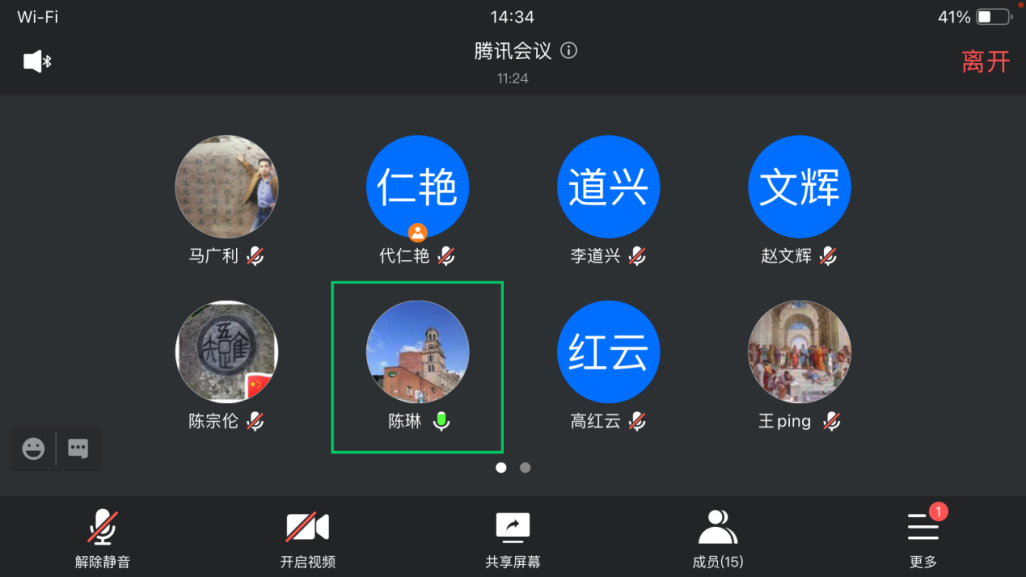This screenshot has height=577, width=1026.
Task: Open the emoji reaction button
Action: coord(34,449)
